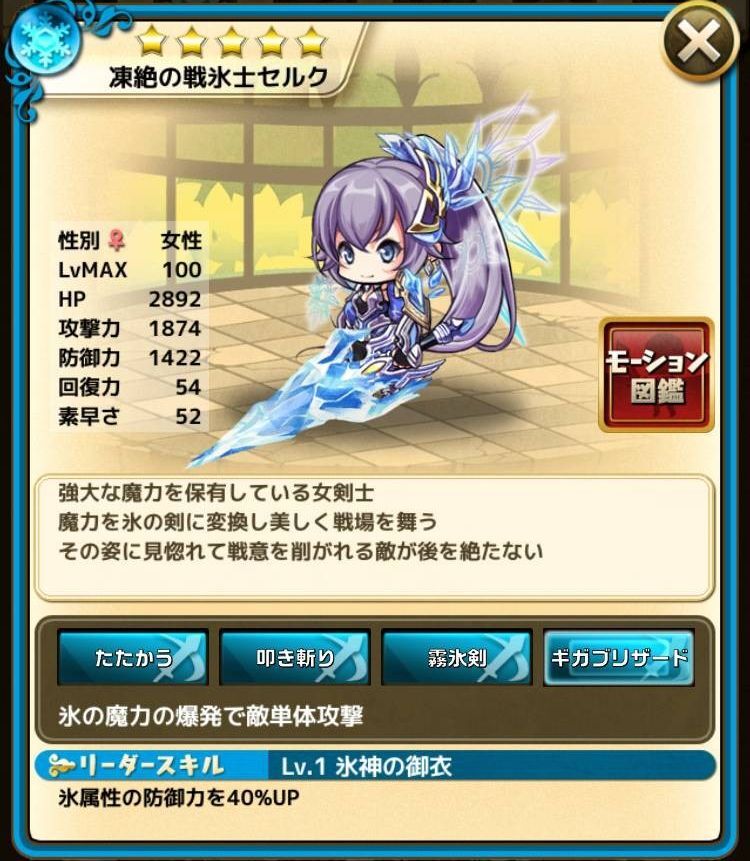Show details for 叩き斬り skill
This screenshot has width=750, height=861.
(294, 657)
